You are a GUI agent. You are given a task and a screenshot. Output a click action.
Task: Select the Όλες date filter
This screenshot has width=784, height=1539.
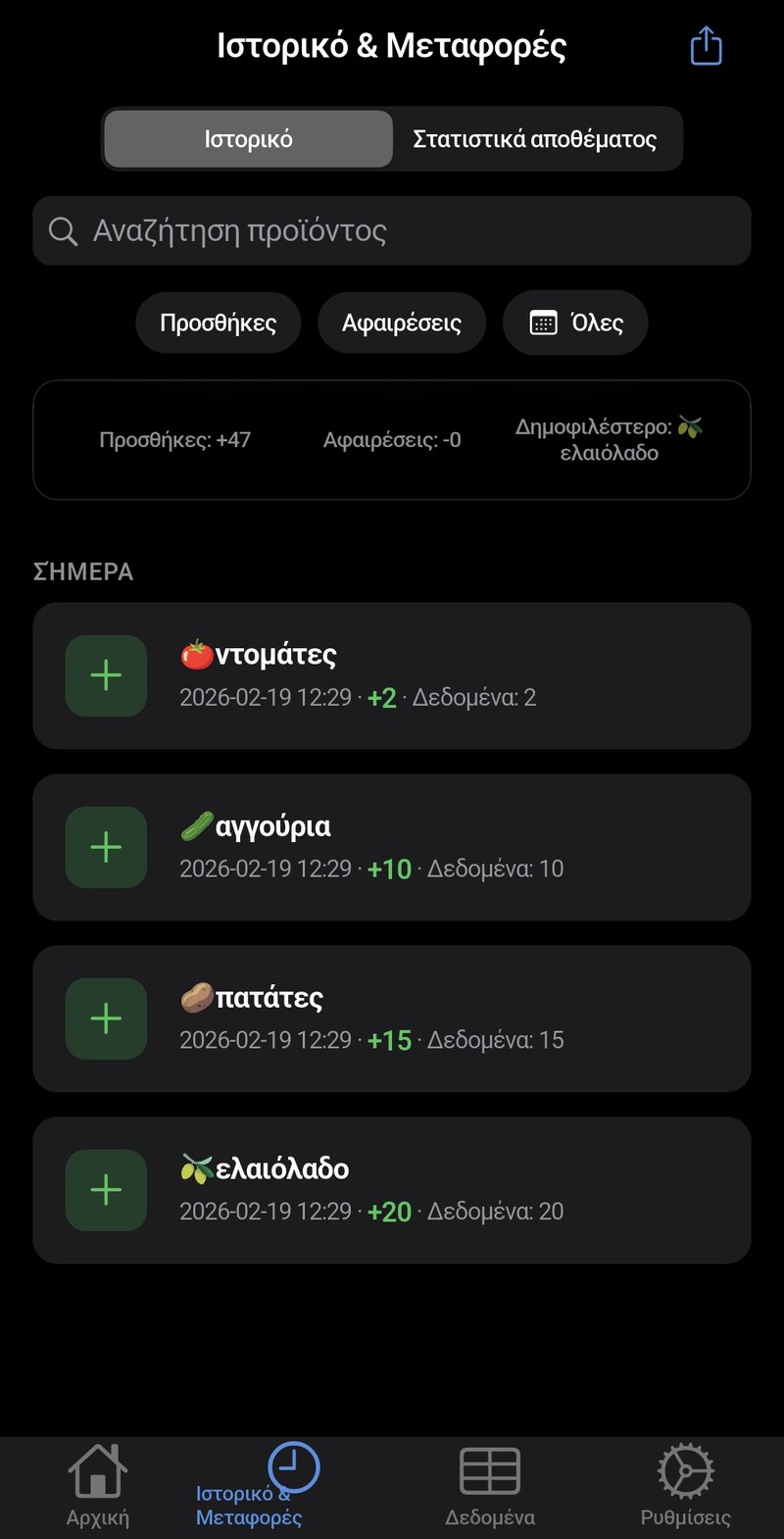click(x=575, y=323)
